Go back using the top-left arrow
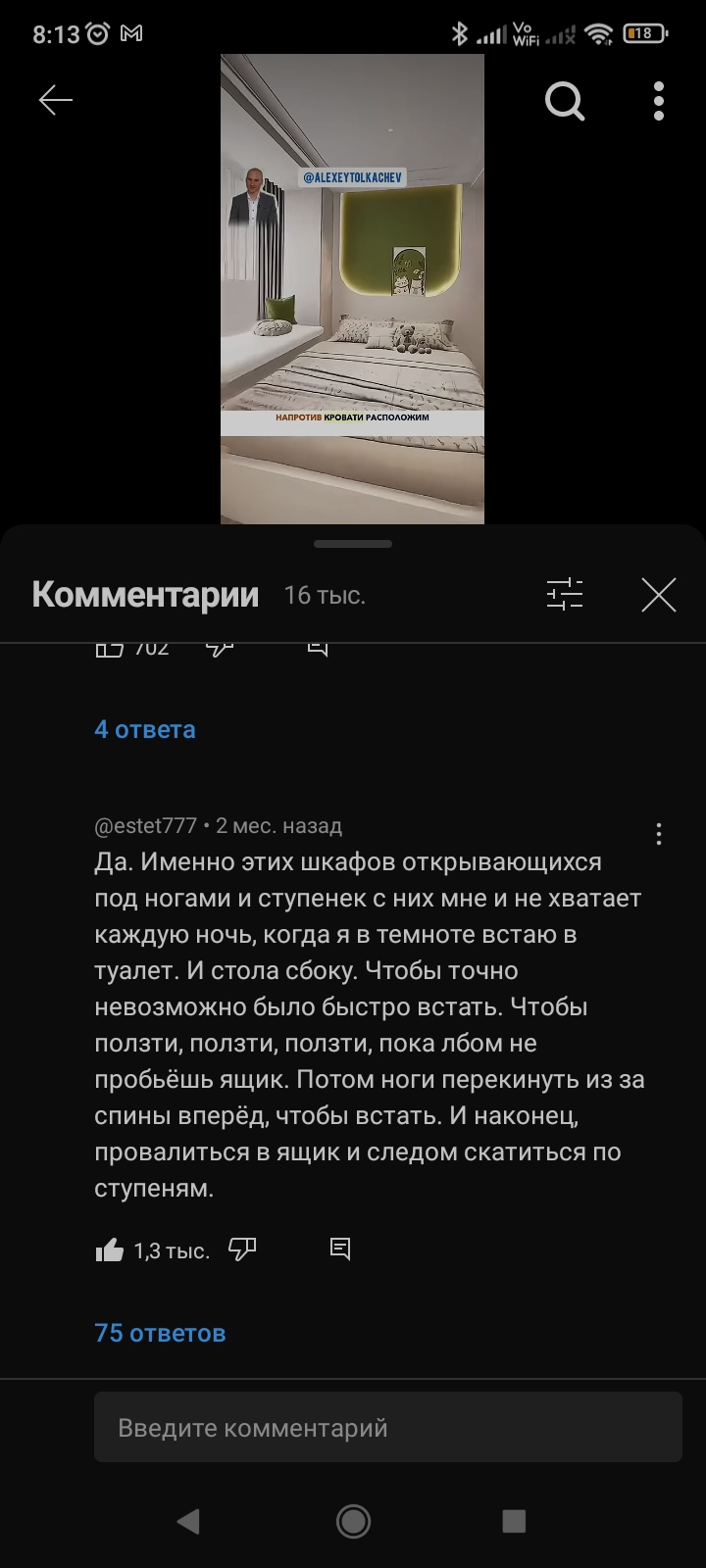The height and width of the screenshot is (1568, 706). coord(55,100)
